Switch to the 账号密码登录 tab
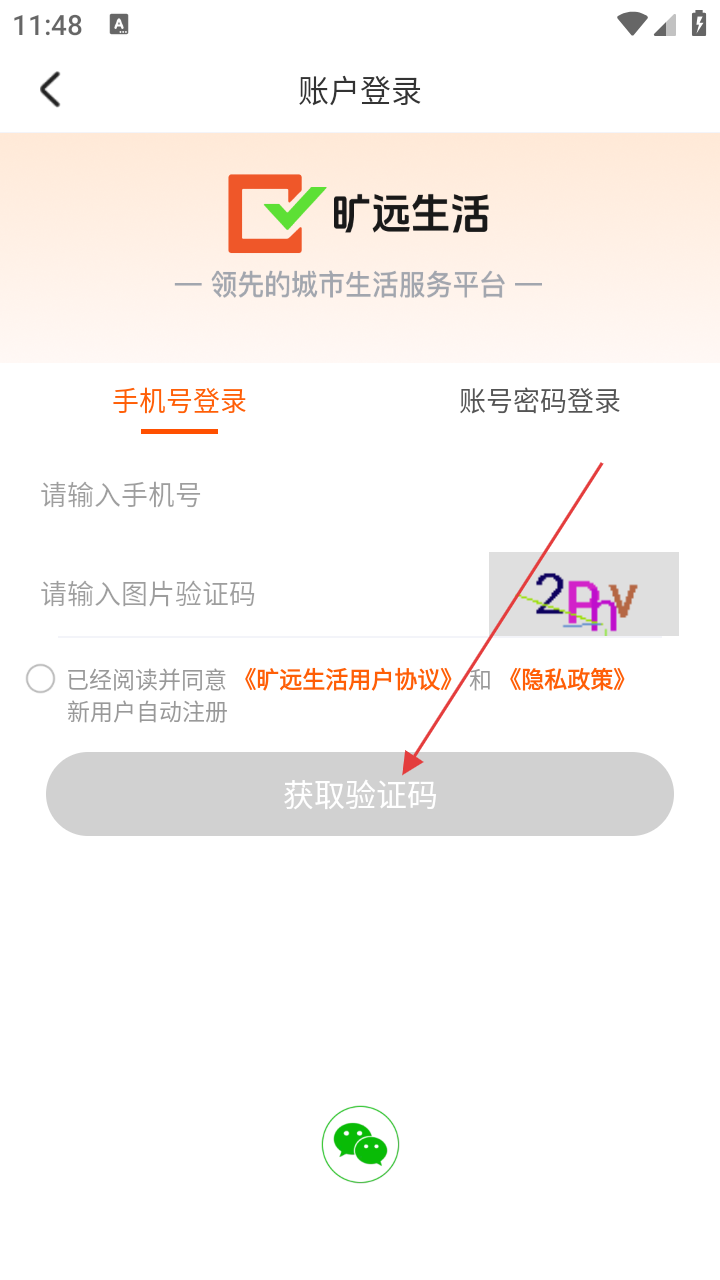Screen dimensions: 720x1280 tap(540, 401)
